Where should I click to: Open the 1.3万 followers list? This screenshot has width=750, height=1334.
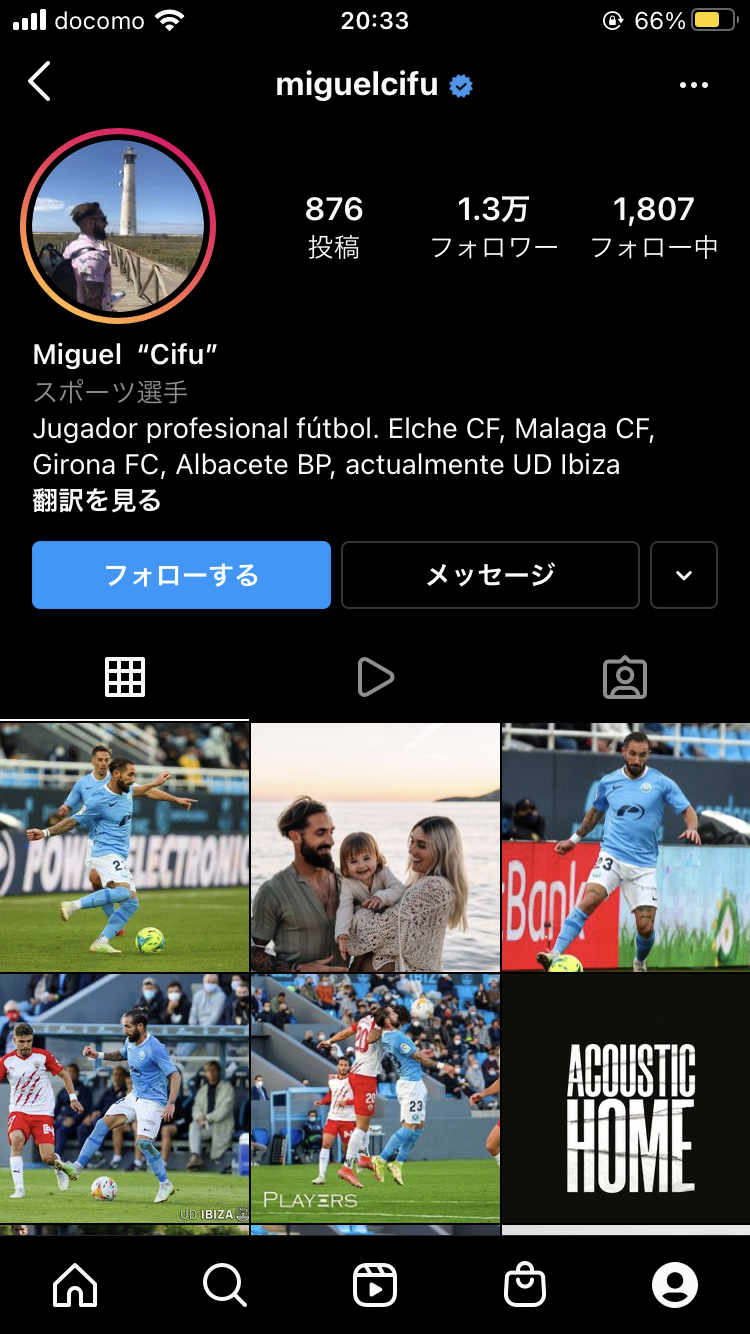click(x=493, y=227)
